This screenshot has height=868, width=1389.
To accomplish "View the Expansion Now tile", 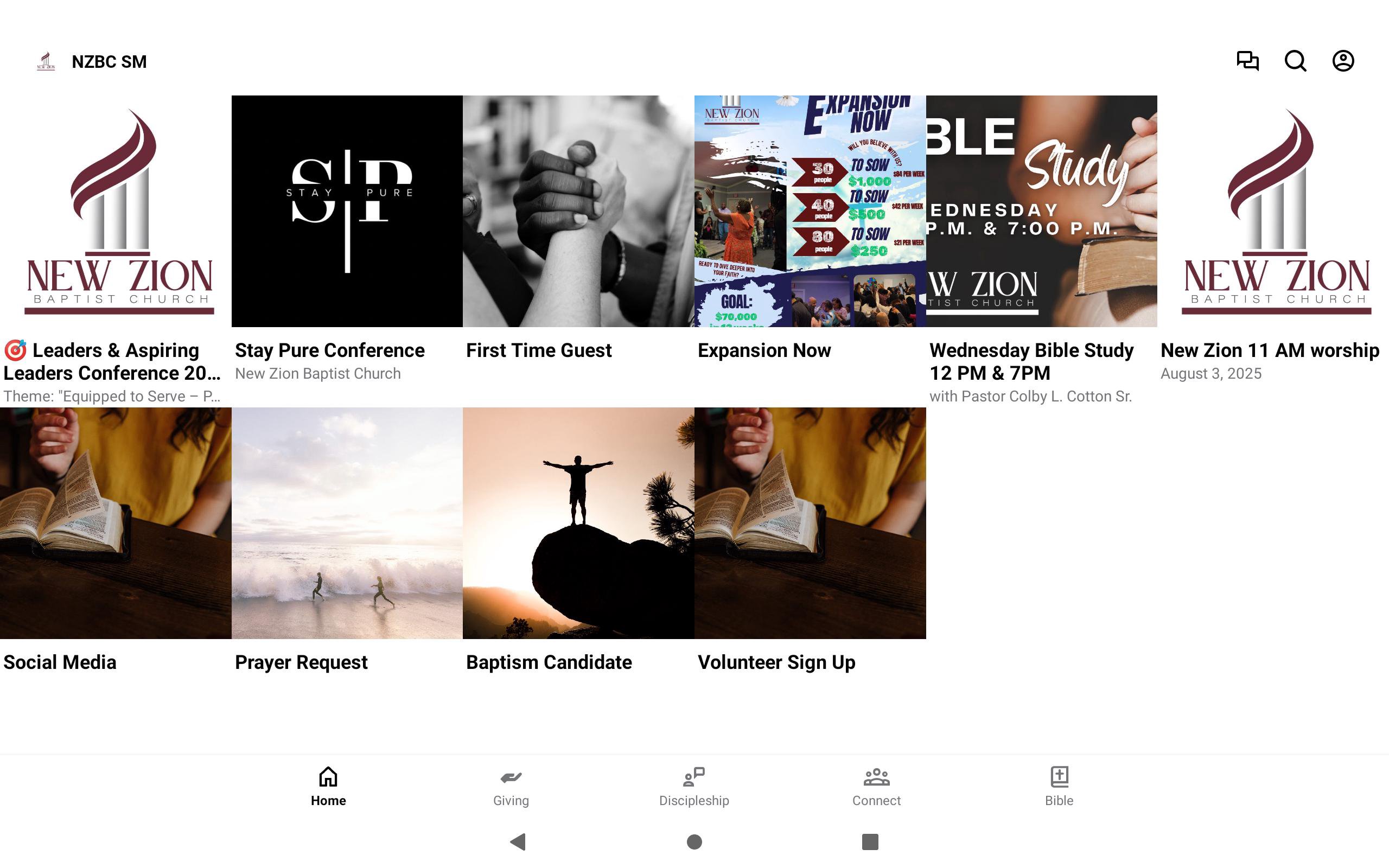I will [810, 211].
